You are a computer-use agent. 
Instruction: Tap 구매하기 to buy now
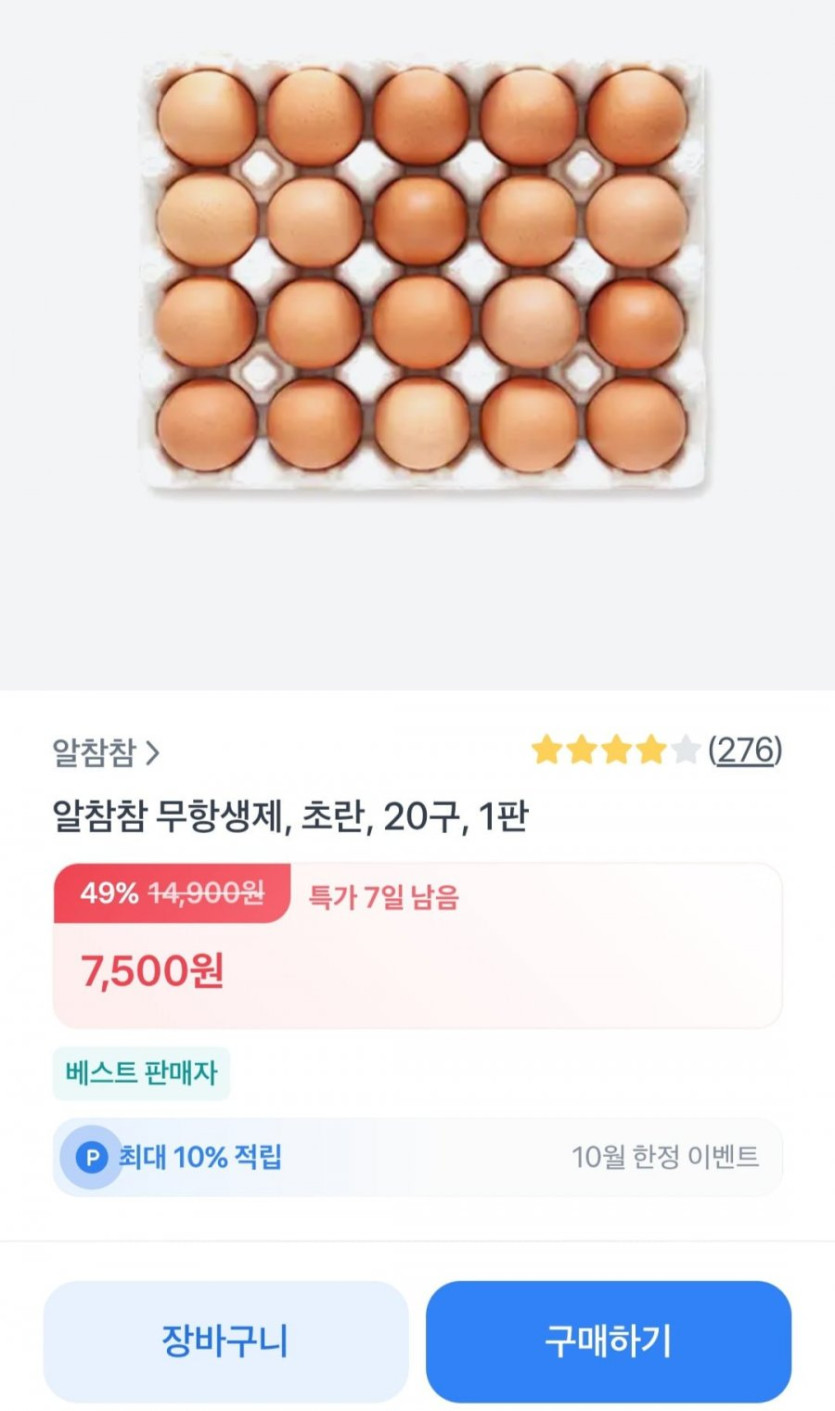(x=608, y=1341)
